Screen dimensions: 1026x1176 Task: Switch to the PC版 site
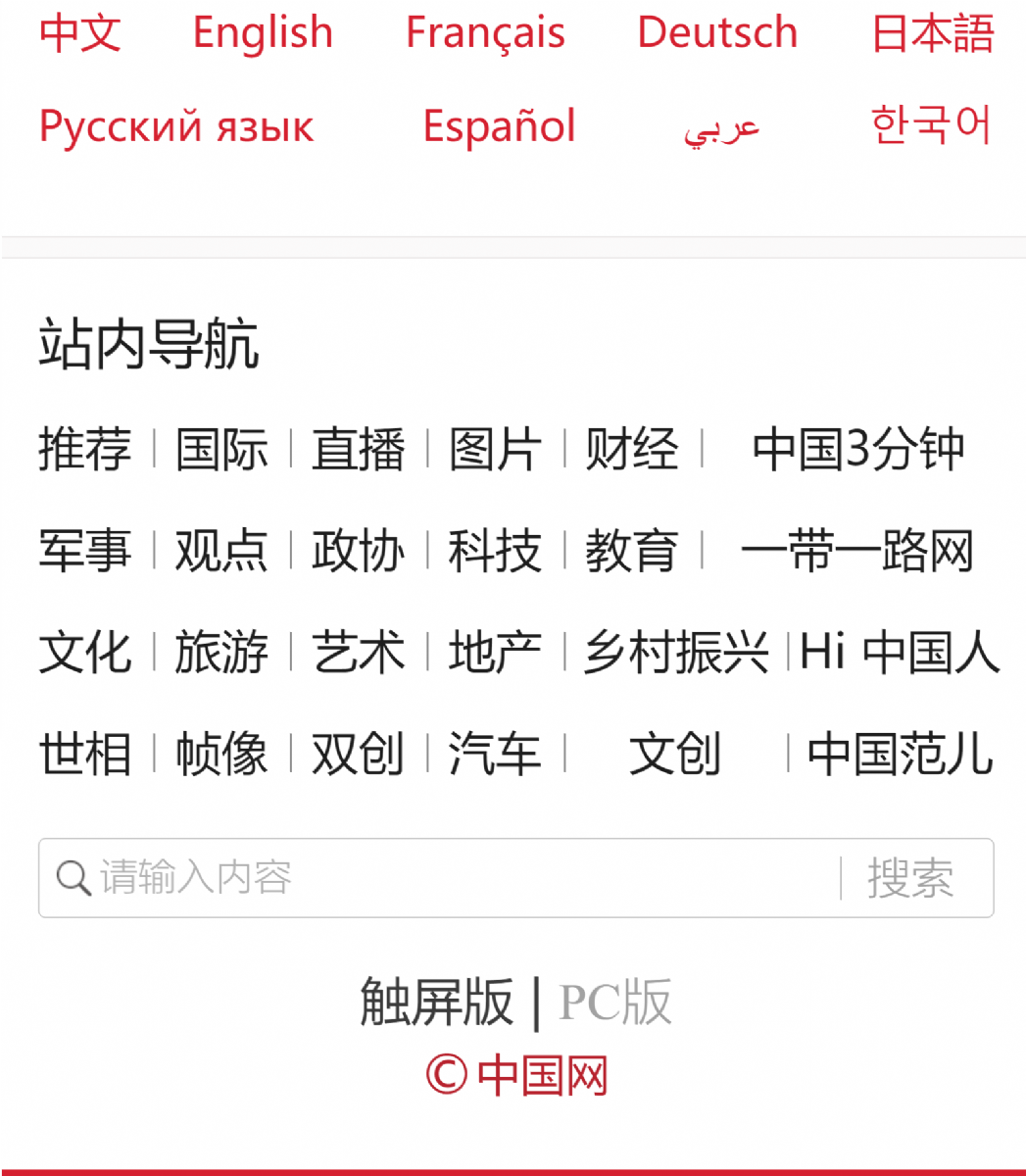[x=615, y=1002]
